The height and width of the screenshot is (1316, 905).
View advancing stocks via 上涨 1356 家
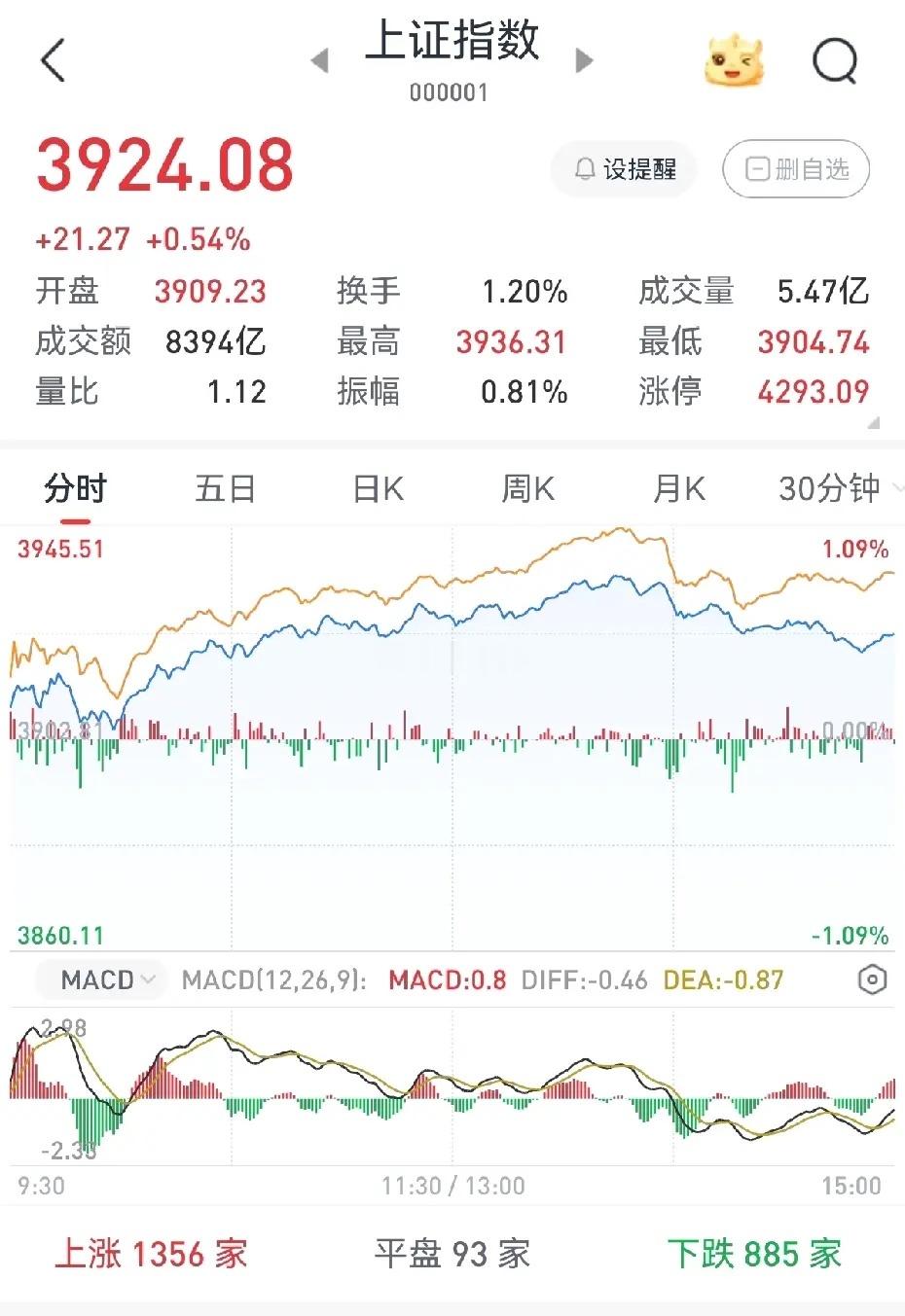pos(150,1256)
